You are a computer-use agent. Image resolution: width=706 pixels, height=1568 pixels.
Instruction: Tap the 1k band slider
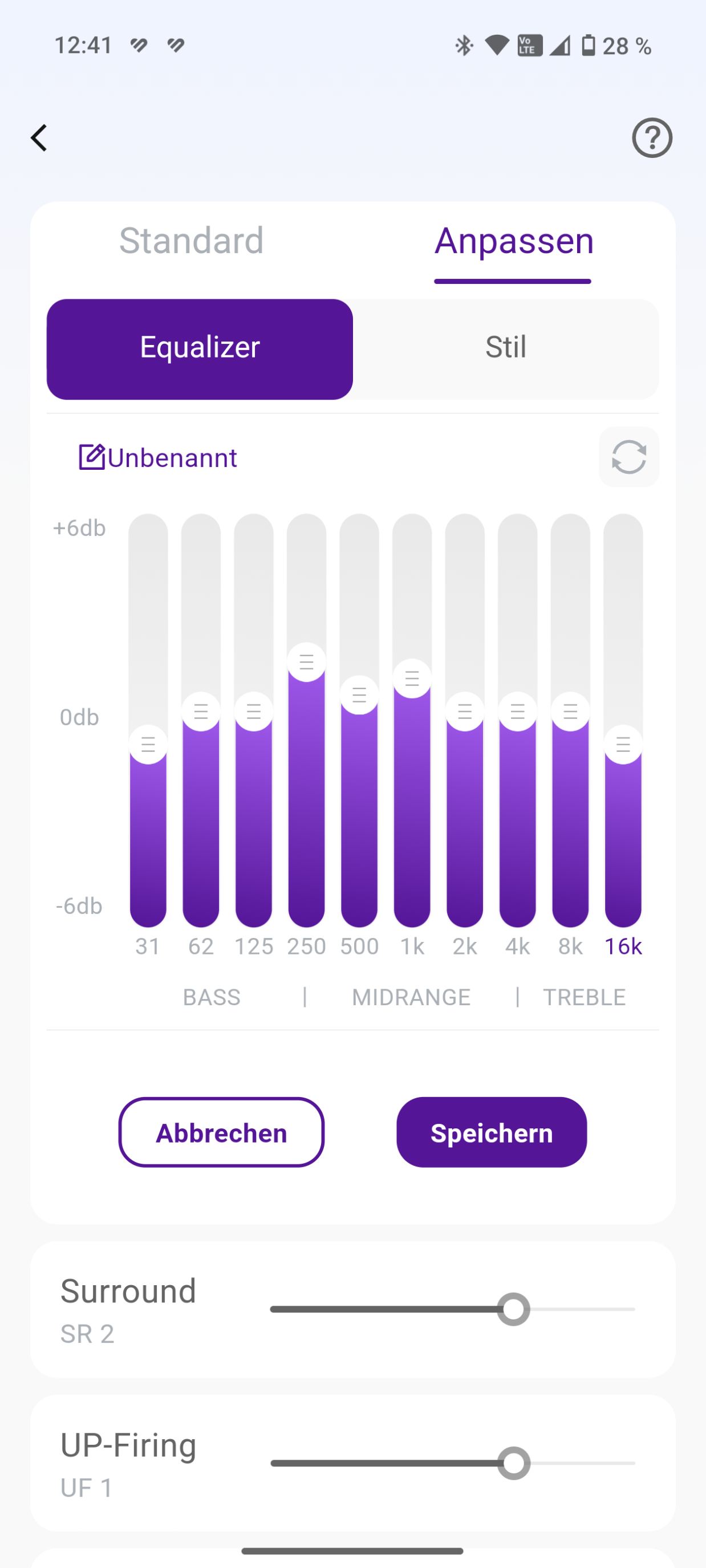(x=412, y=678)
